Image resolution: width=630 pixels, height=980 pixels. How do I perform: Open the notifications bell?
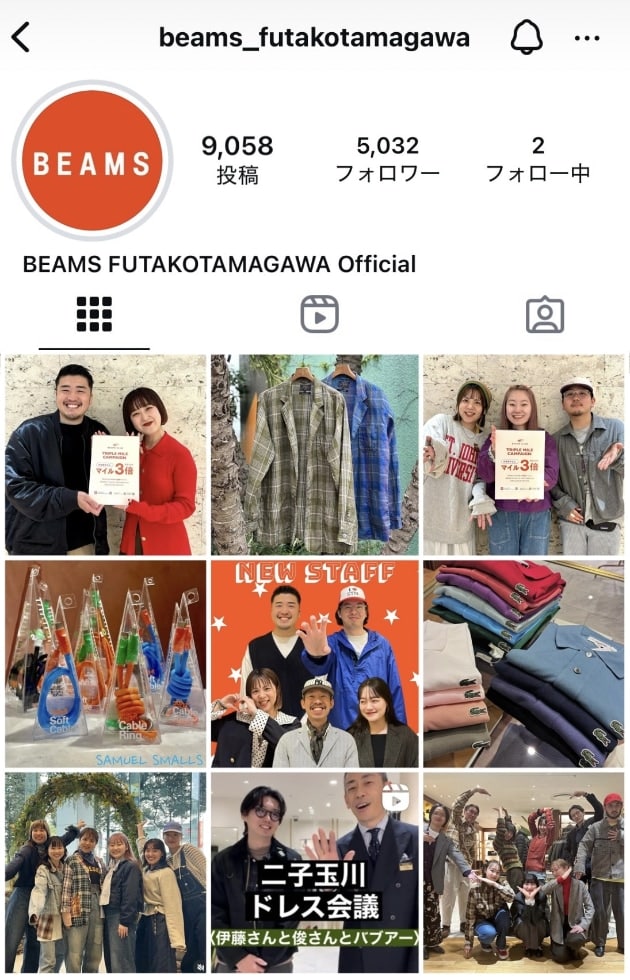point(526,38)
